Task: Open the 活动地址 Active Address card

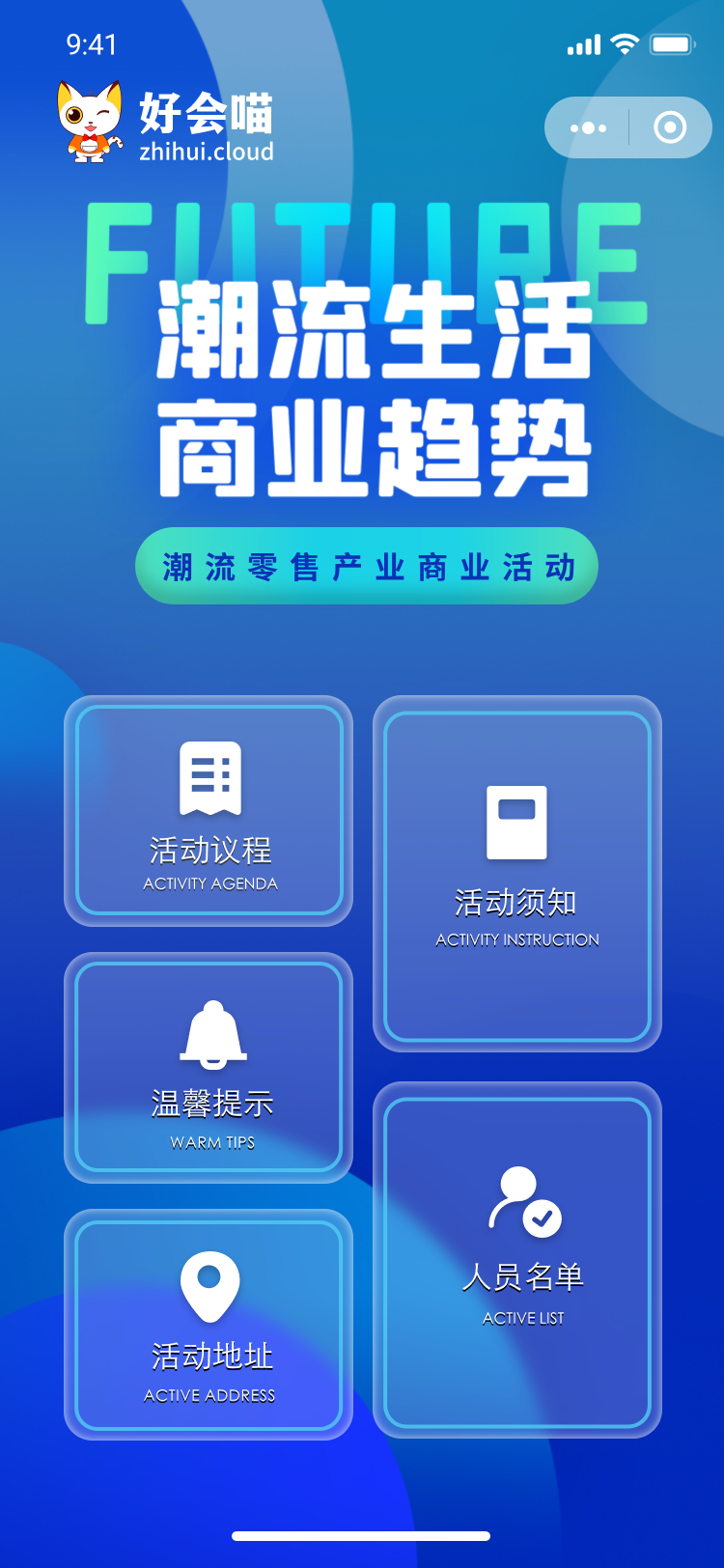Action: (x=209, y=1325)
